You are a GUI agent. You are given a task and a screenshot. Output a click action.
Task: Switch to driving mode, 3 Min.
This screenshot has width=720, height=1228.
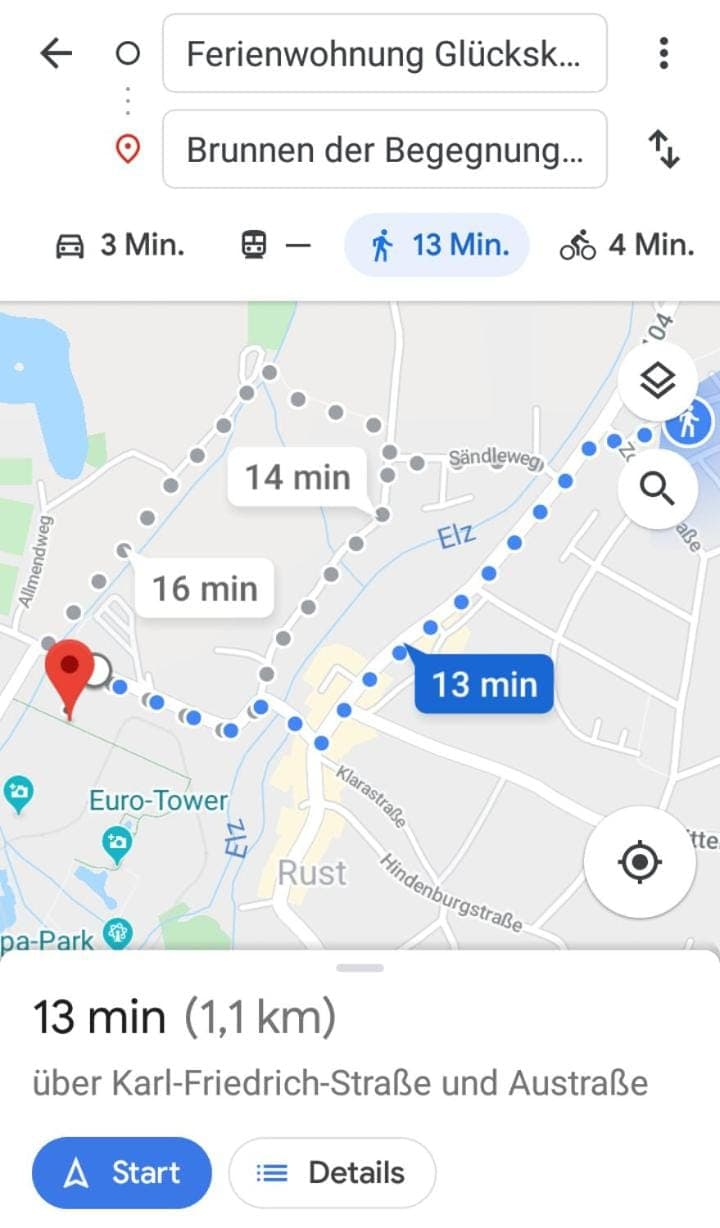(119, 245)
